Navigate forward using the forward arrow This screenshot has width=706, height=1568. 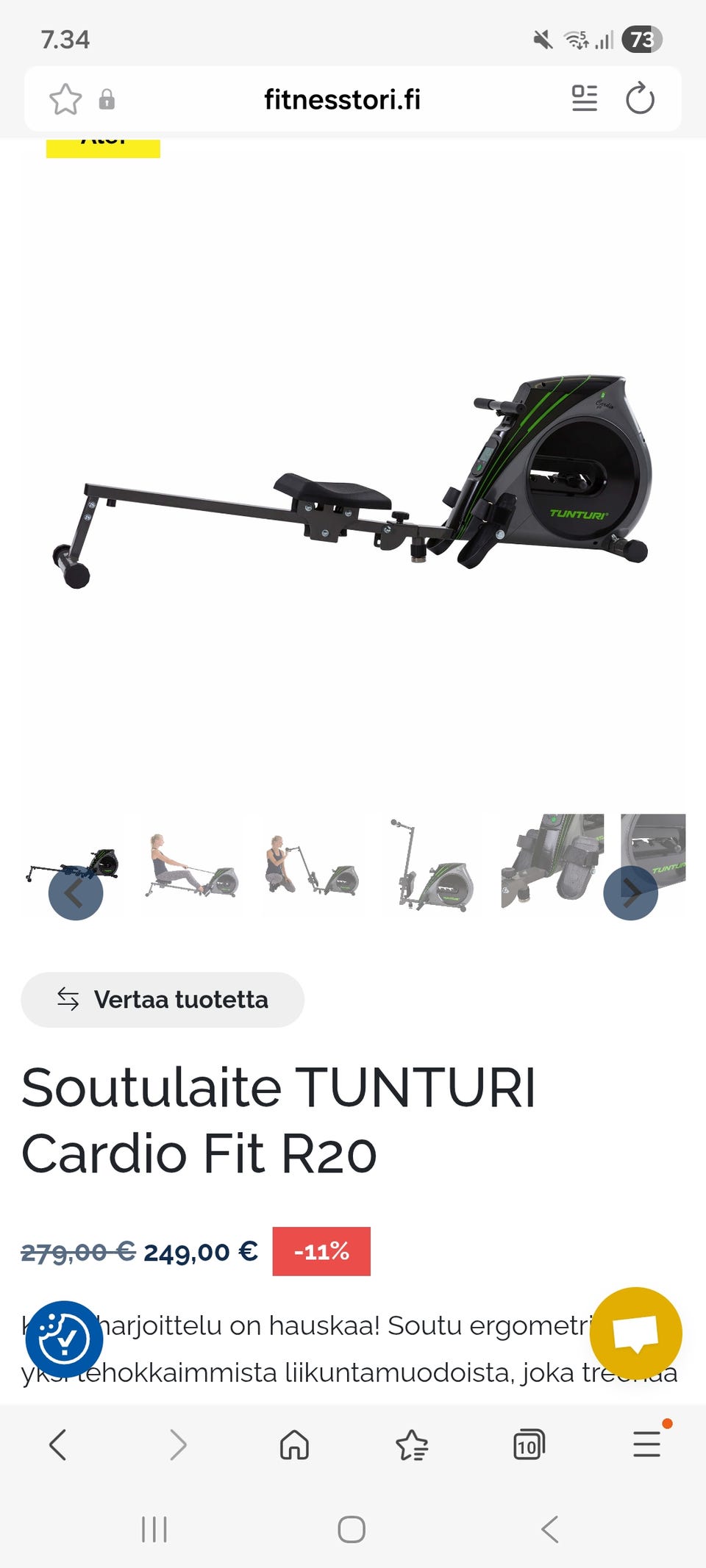click(x=176, y=1443)
